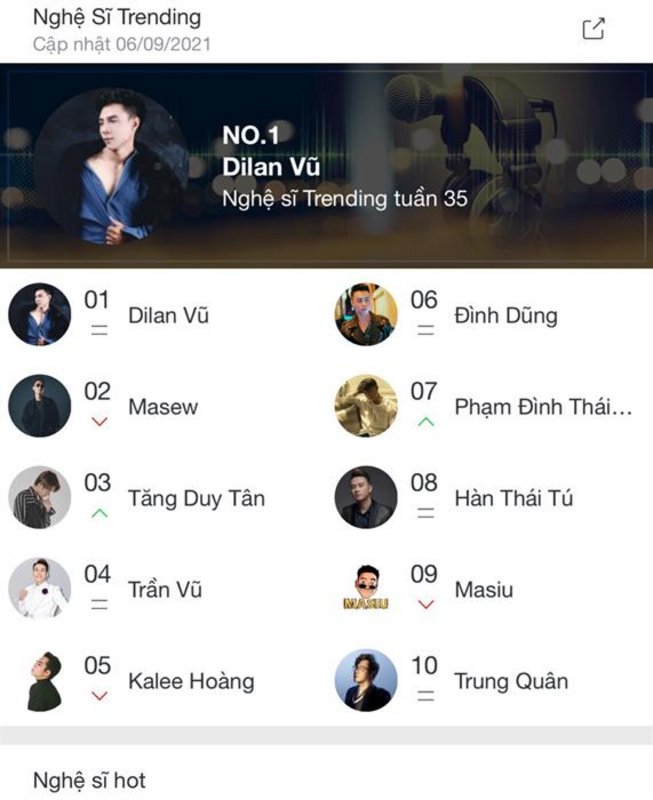Open Trung Quân's artist page
The image size is (653, 800).
click(510, 681)
